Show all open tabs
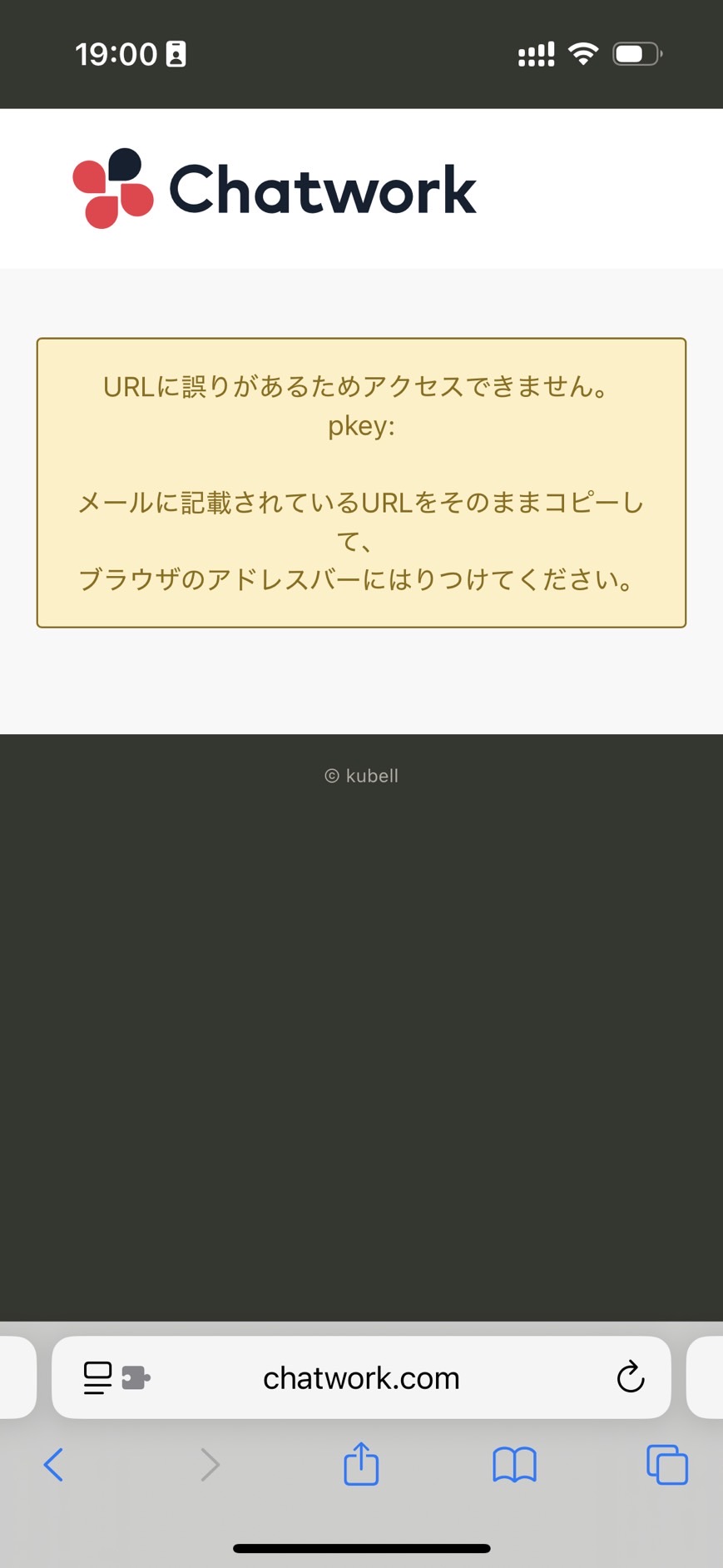The width and height of the screenshot is (723, 1568). click(x=667, y=1465)
